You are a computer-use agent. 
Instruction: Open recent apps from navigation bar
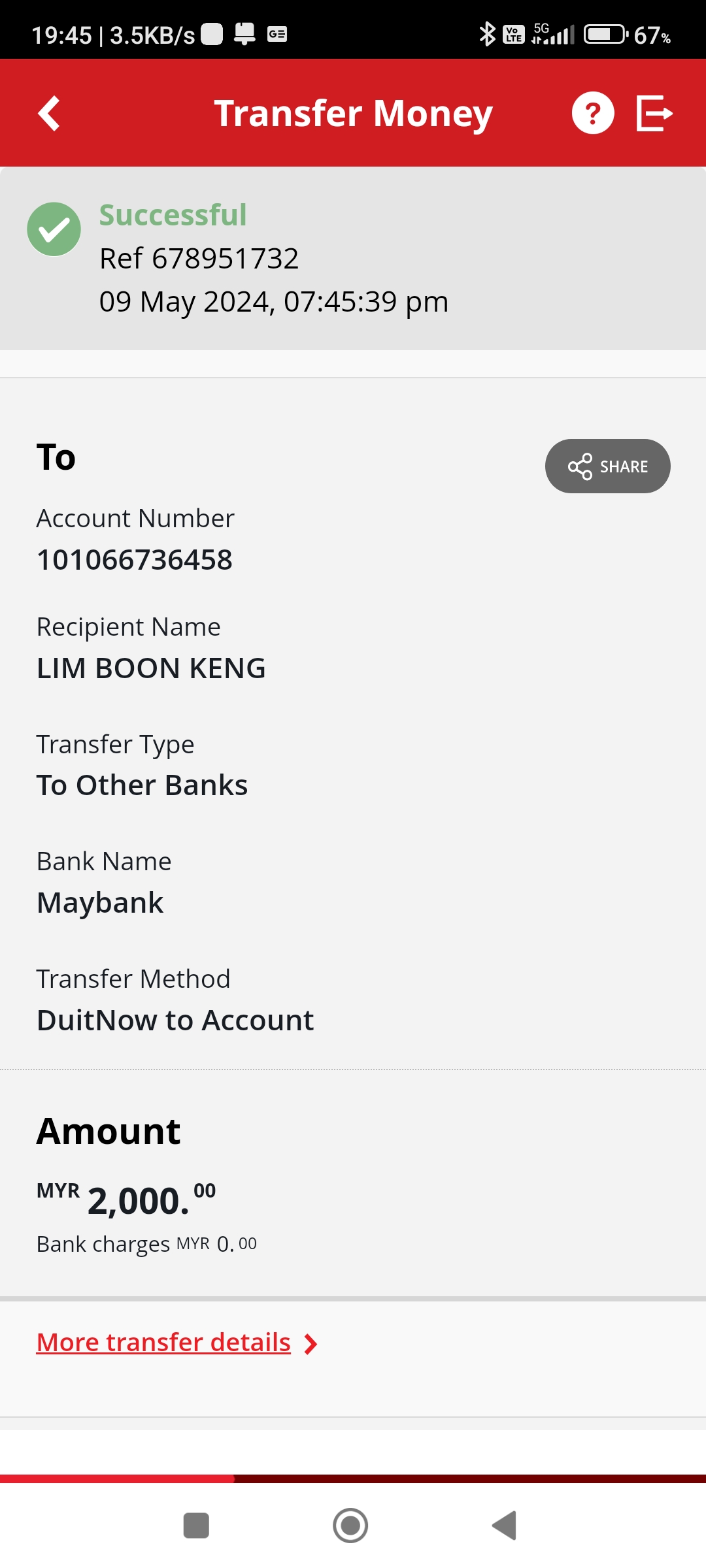click(196, 1526)
